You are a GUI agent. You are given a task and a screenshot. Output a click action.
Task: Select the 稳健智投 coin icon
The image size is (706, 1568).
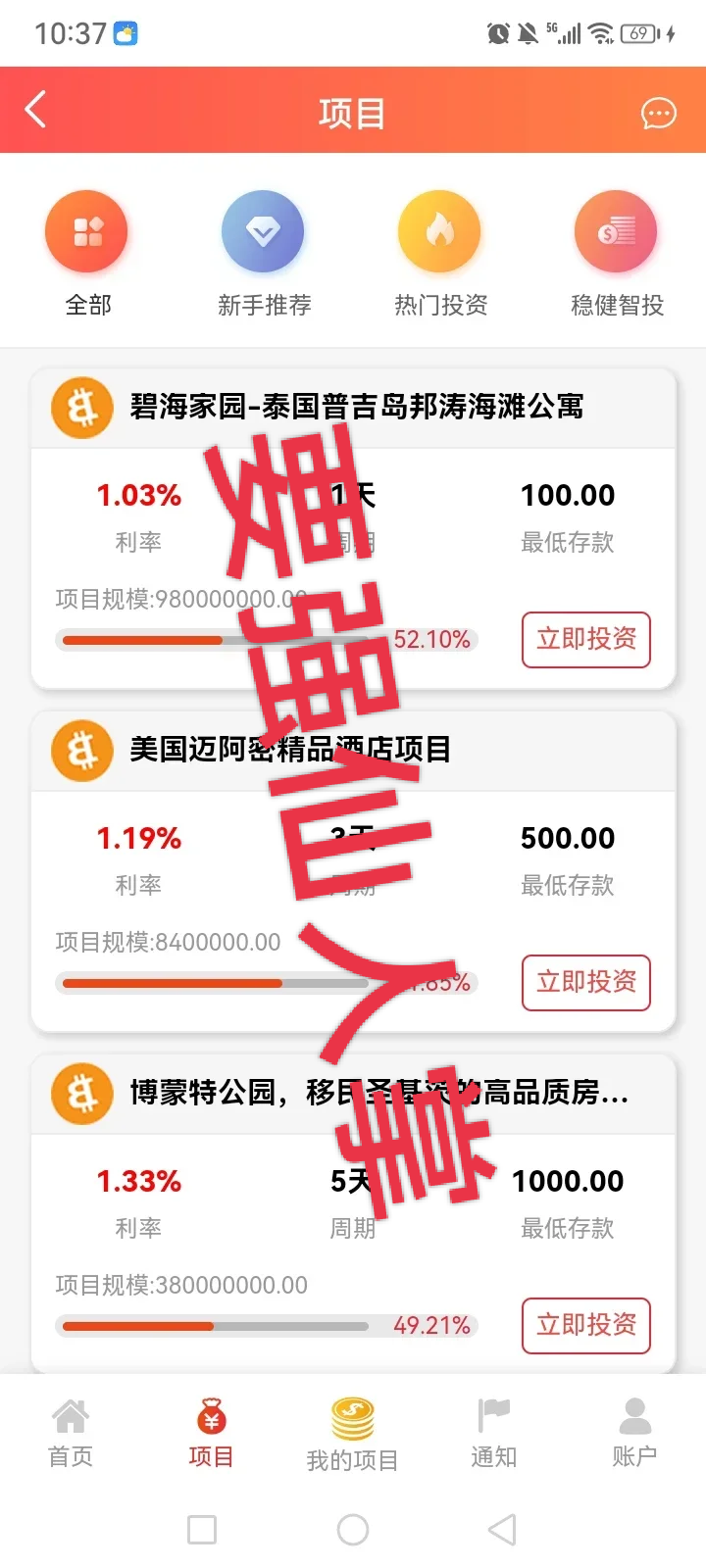[x=616, y=231]
